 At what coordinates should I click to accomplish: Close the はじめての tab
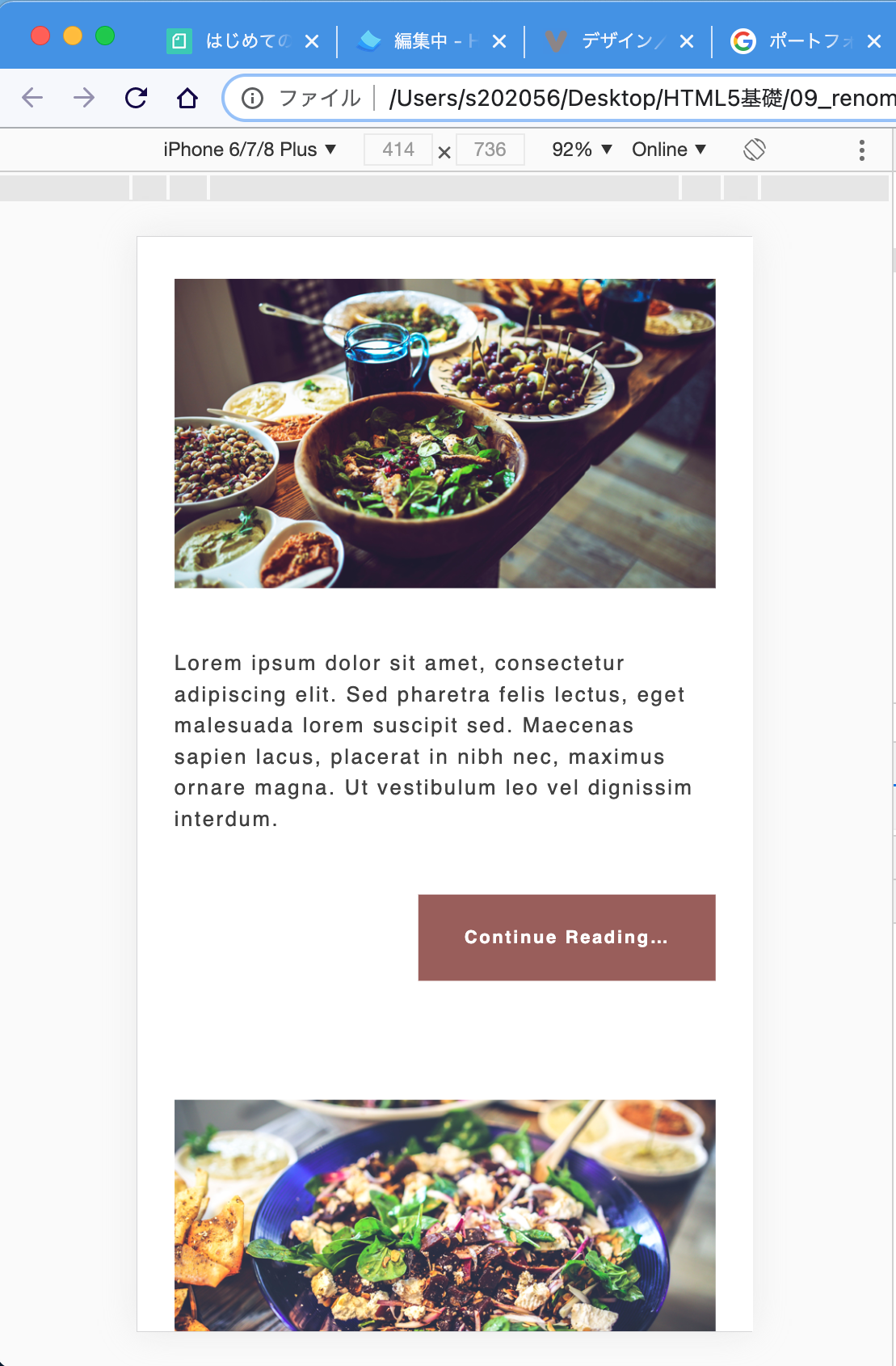pos(312,41)
